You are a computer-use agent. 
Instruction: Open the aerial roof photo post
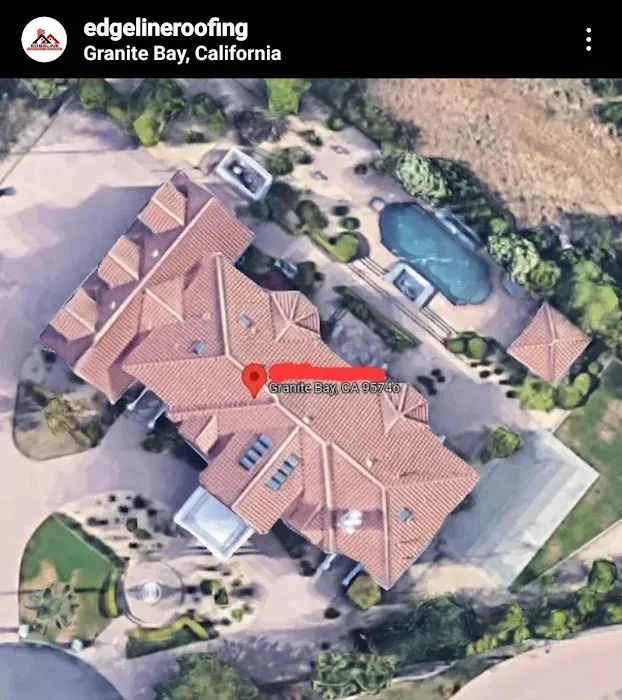pyautogui.click(x=311, y=389)
